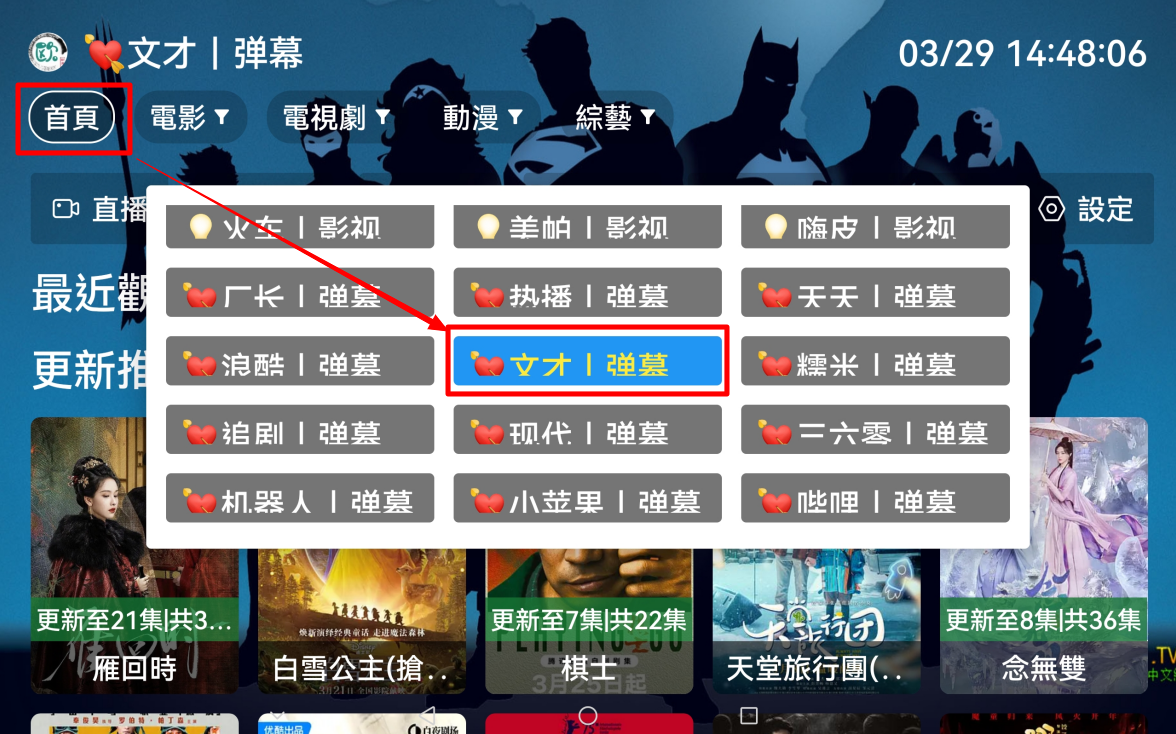Open 設定 settings
This screenshot has height=734, width=1176.
click(1086, 209)
